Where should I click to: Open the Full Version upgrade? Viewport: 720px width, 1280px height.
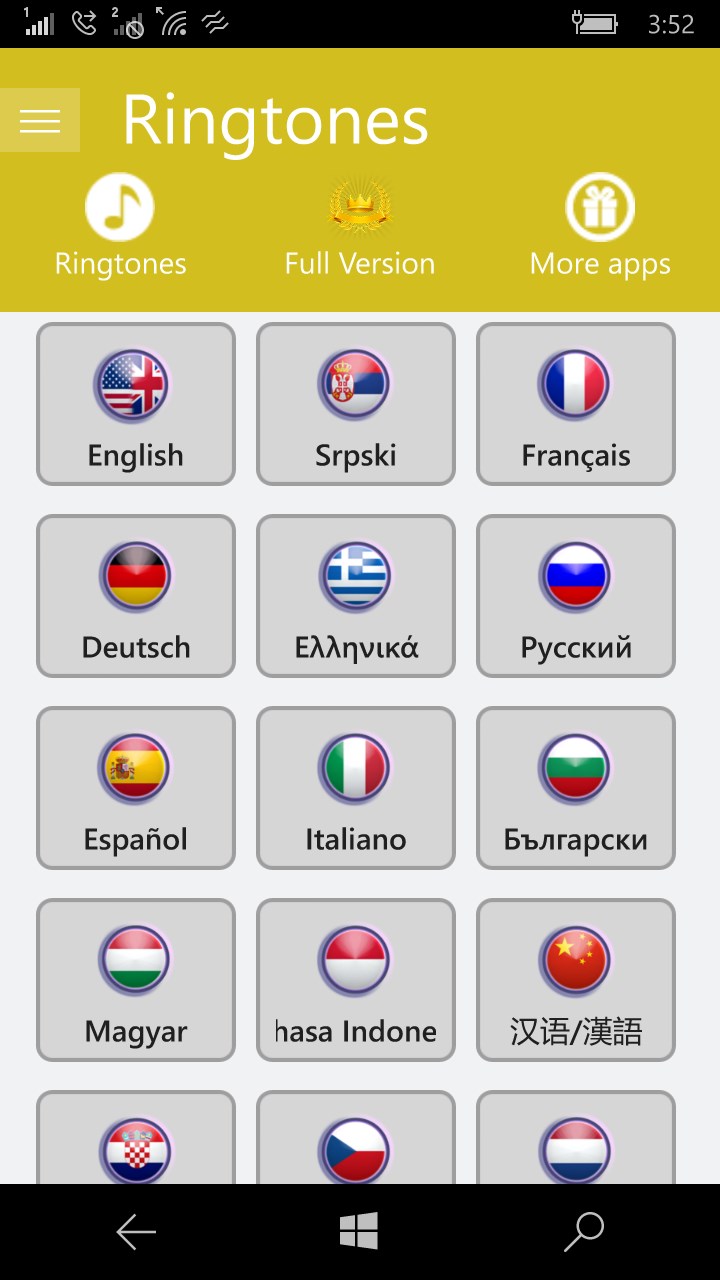(360, 226)
